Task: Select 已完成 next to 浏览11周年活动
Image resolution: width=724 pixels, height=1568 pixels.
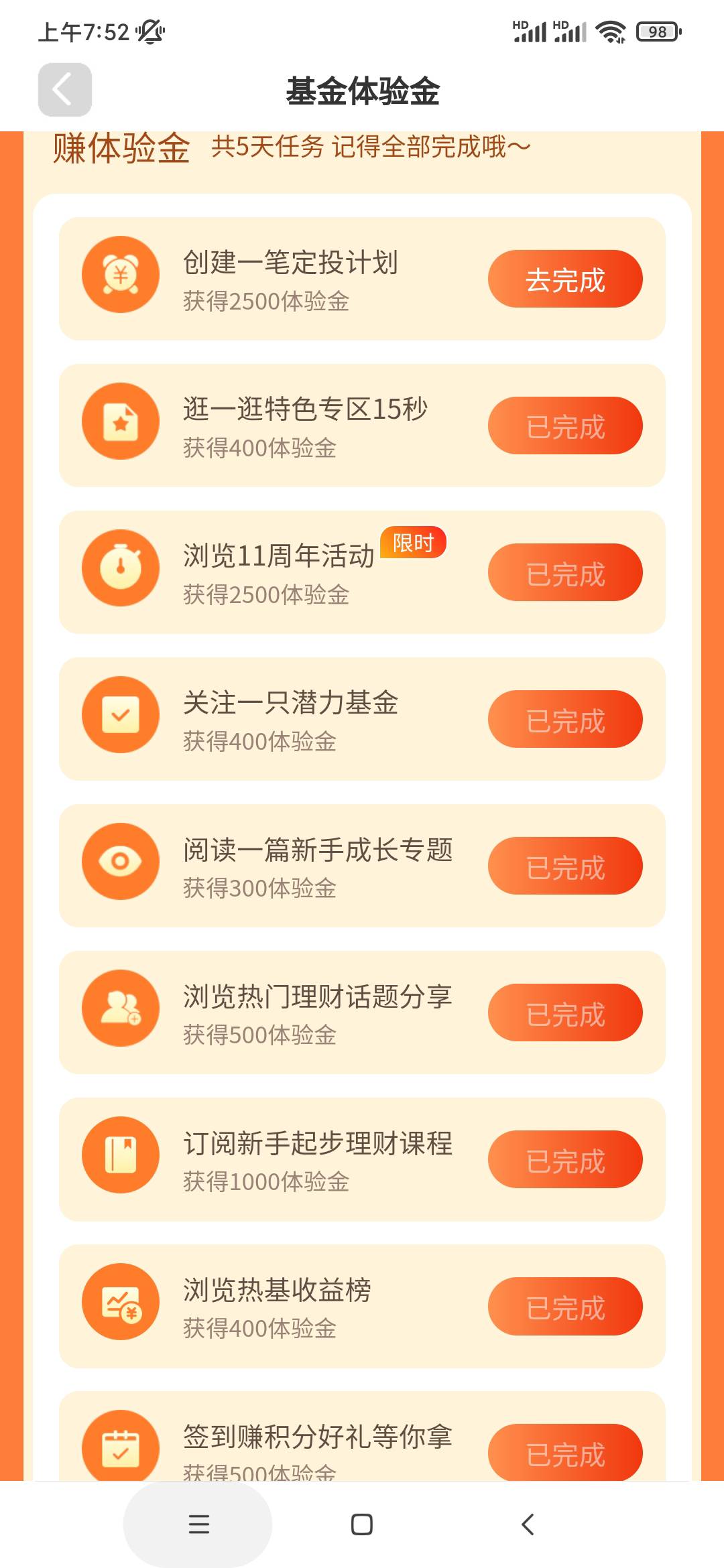Action: point(565,573)
